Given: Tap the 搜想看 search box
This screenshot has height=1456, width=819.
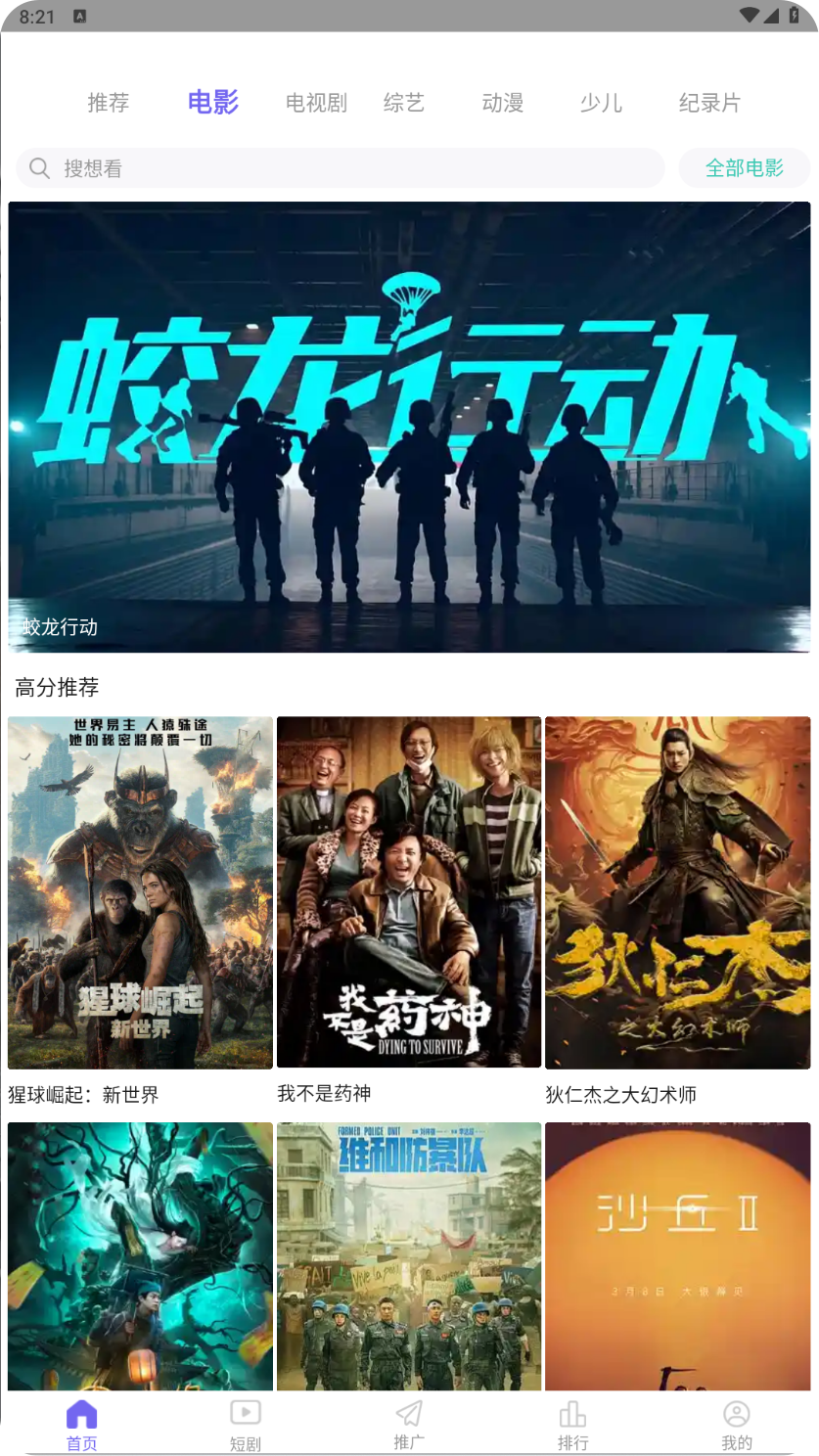Looking at the screenshot, I should [x=341, y=168].
